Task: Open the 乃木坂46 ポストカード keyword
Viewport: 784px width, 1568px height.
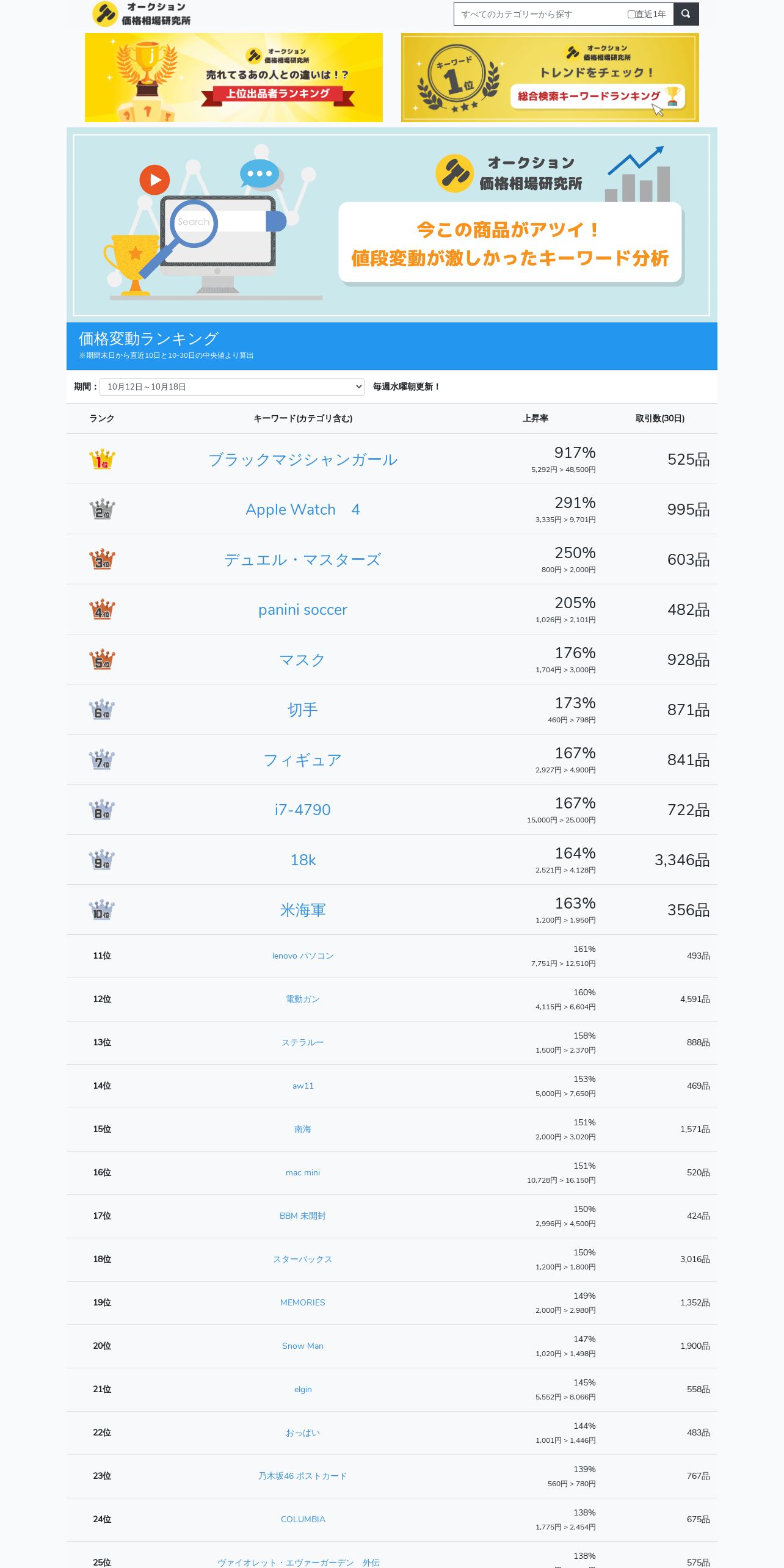Action: click(303, 1476)
